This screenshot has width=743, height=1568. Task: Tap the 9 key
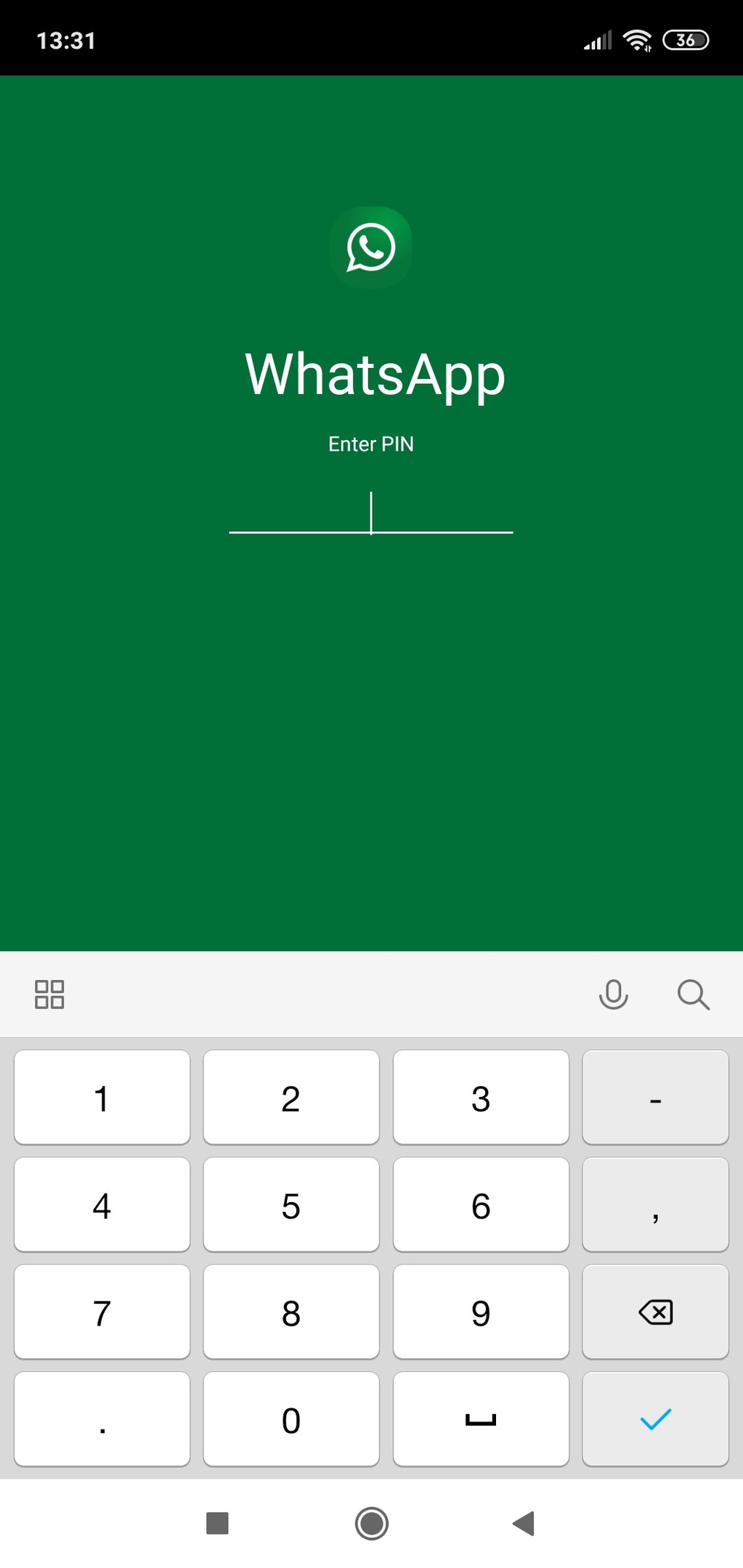tap(480, 1312)
